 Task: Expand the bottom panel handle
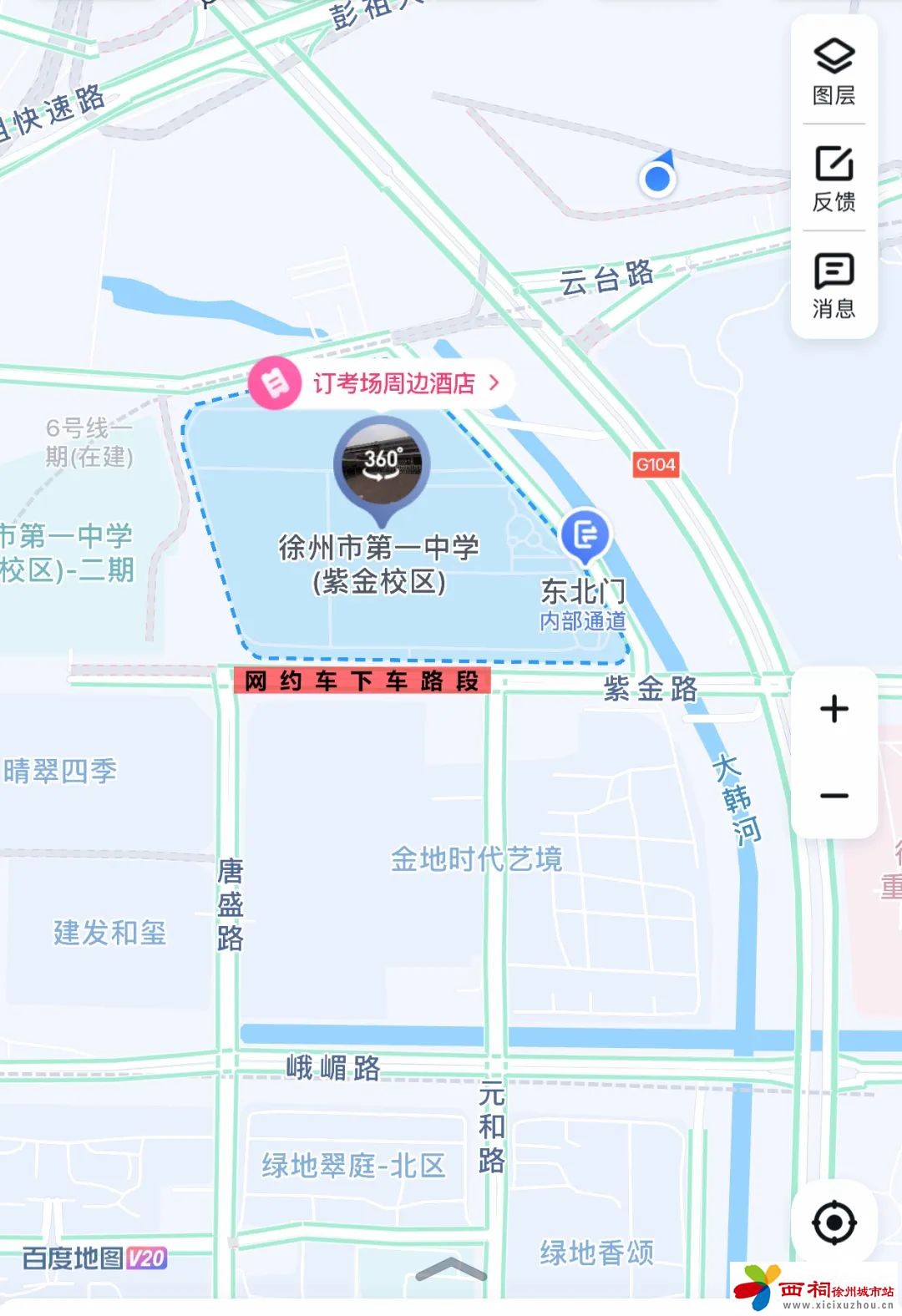click(451, 1269)
